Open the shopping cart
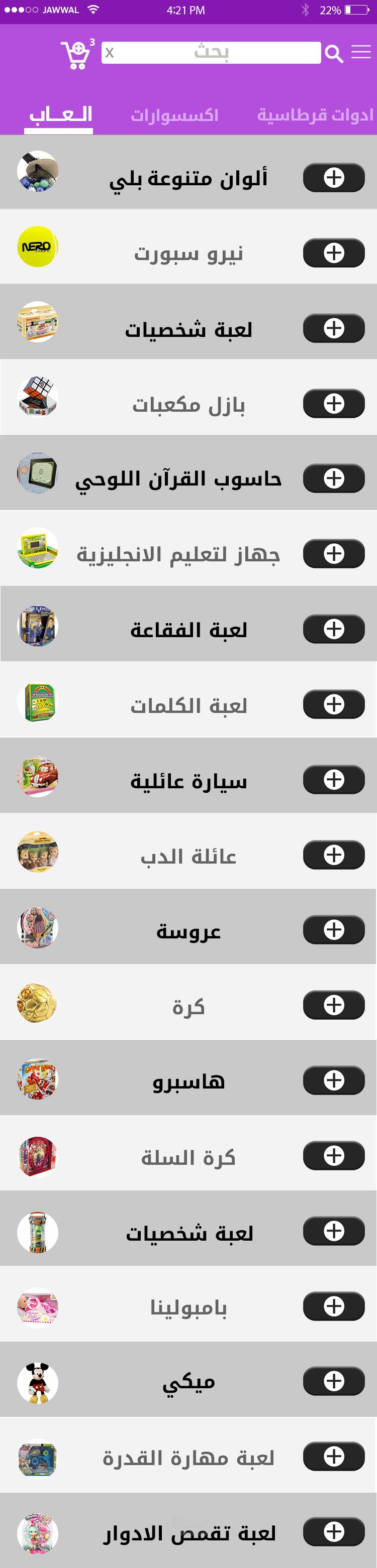Viewport: 377px width, 1568px height. (x=76, y=55)
